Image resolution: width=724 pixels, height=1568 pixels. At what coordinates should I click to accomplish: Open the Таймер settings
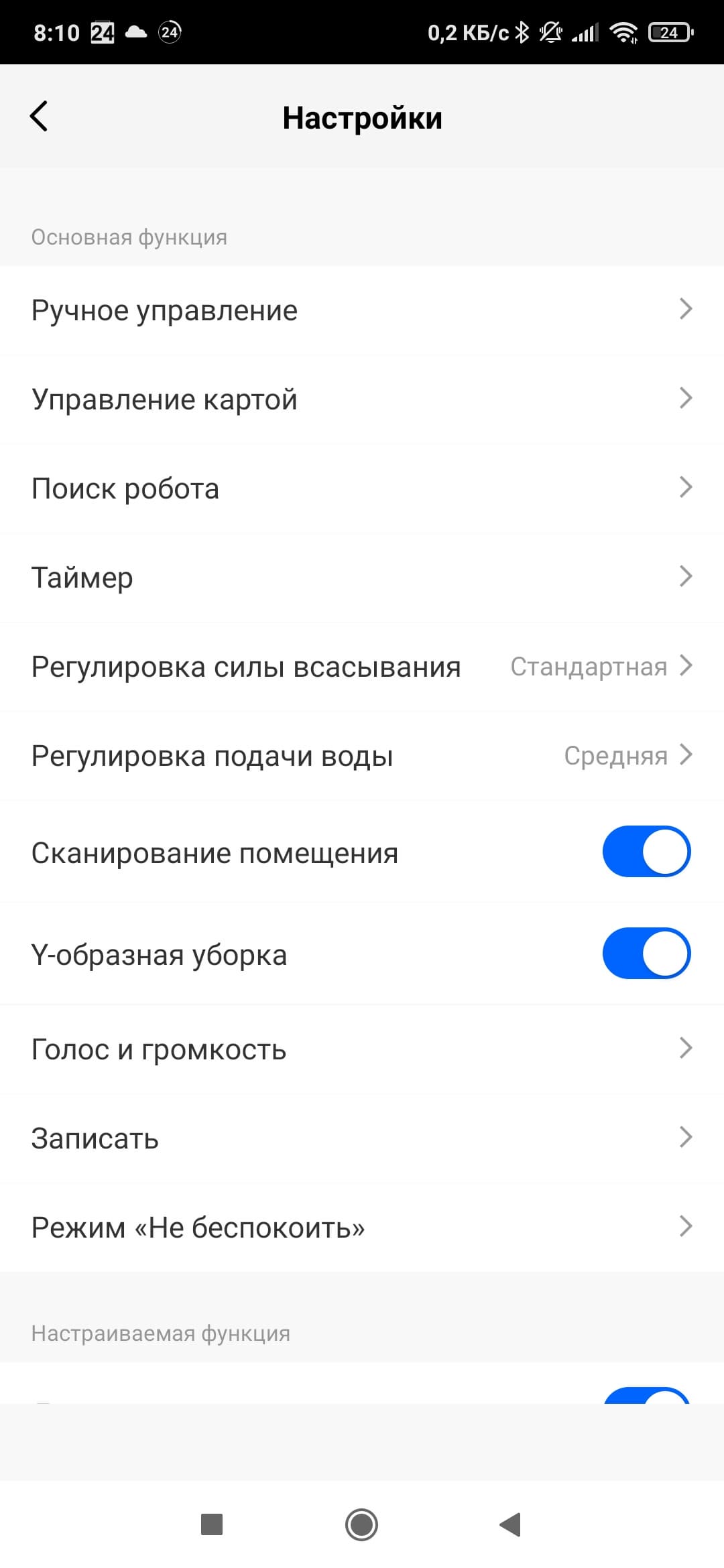coord(362,578)
